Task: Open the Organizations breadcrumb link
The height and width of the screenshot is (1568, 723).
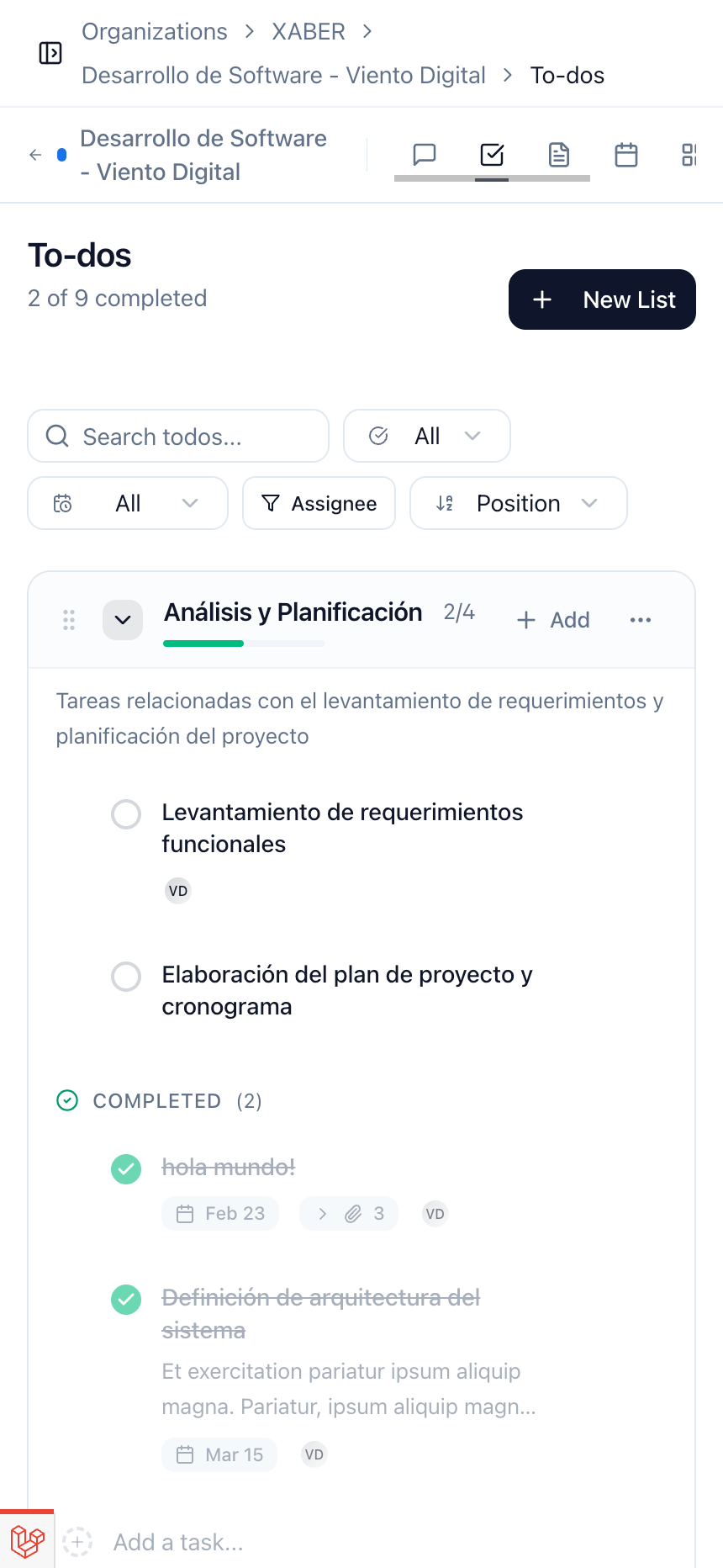Action: 155,32
